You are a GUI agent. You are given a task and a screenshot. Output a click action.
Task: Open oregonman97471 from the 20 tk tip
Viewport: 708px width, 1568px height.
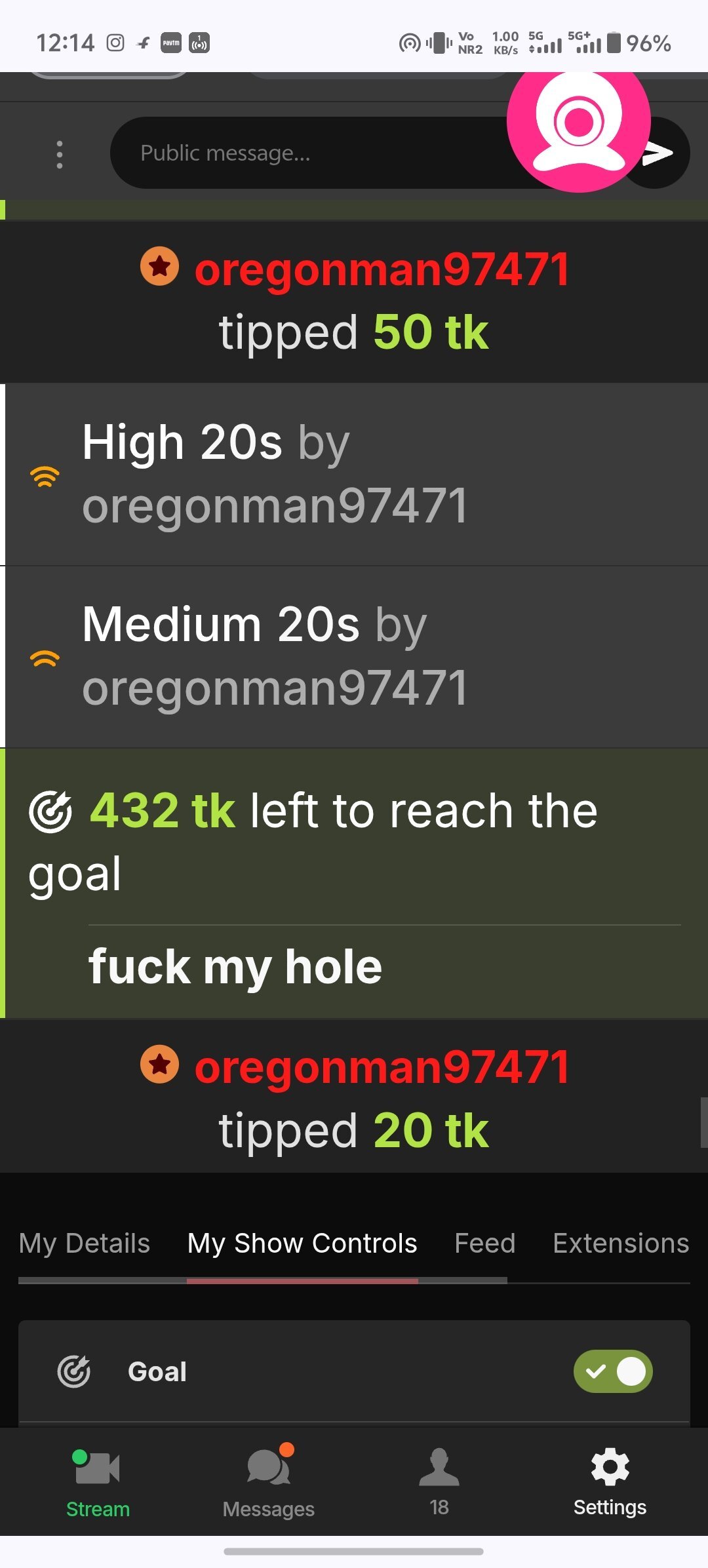point(382,1068)
